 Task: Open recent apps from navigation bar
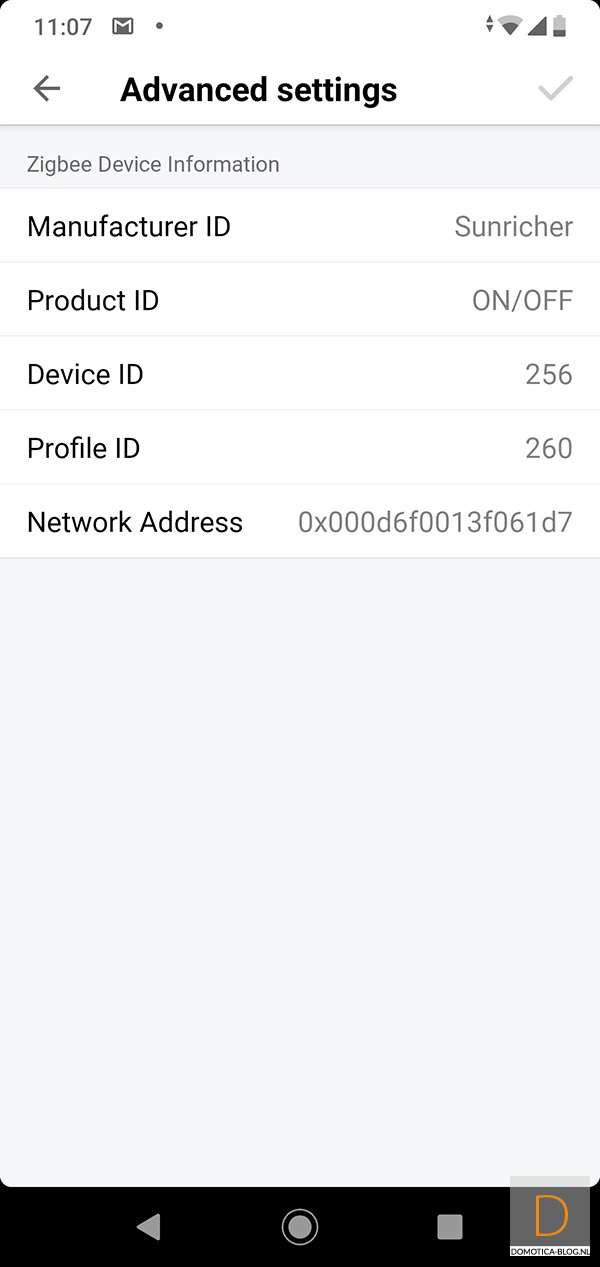point(450,1226)
